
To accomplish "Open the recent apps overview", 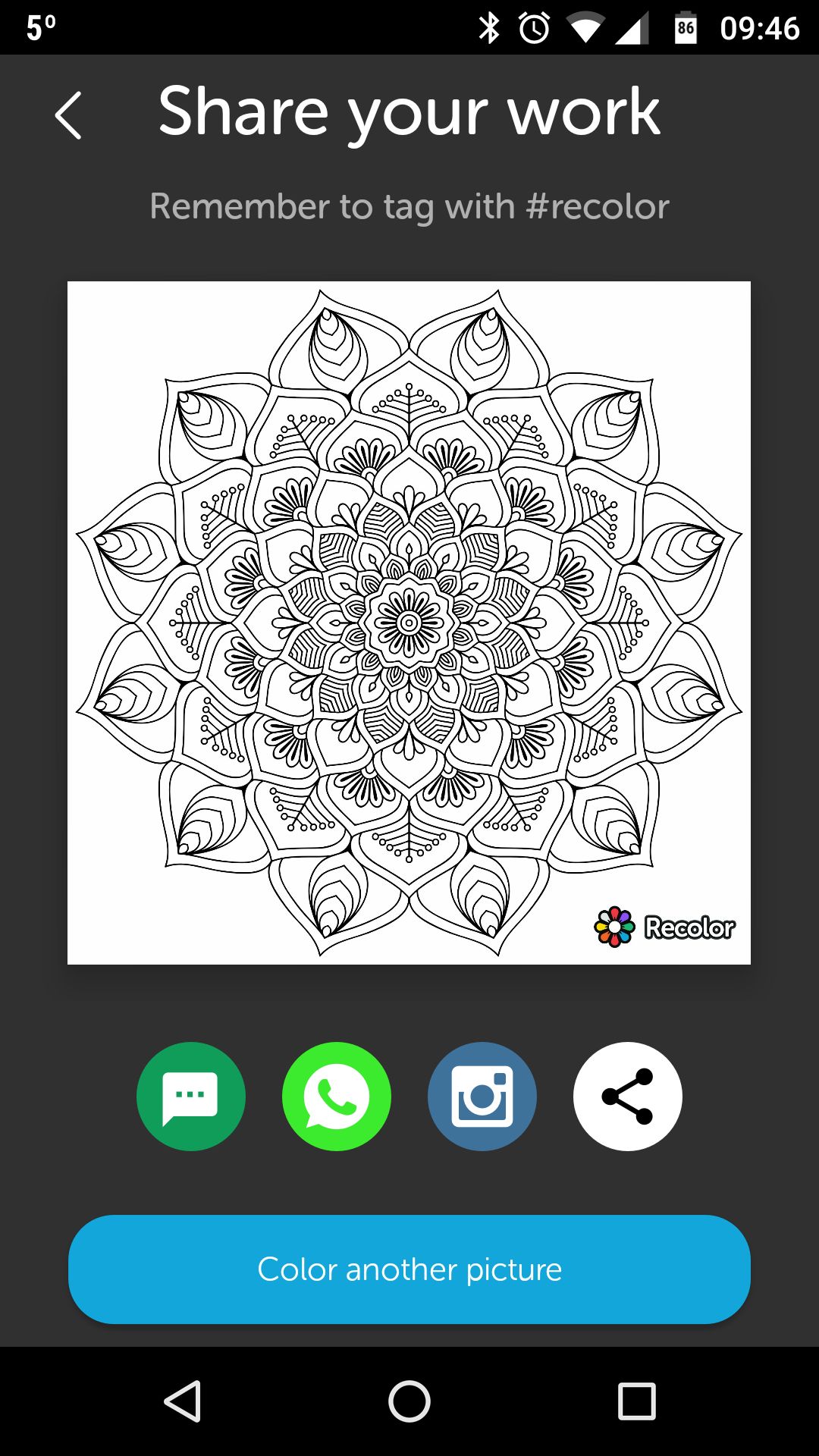I will [637, 1401].
